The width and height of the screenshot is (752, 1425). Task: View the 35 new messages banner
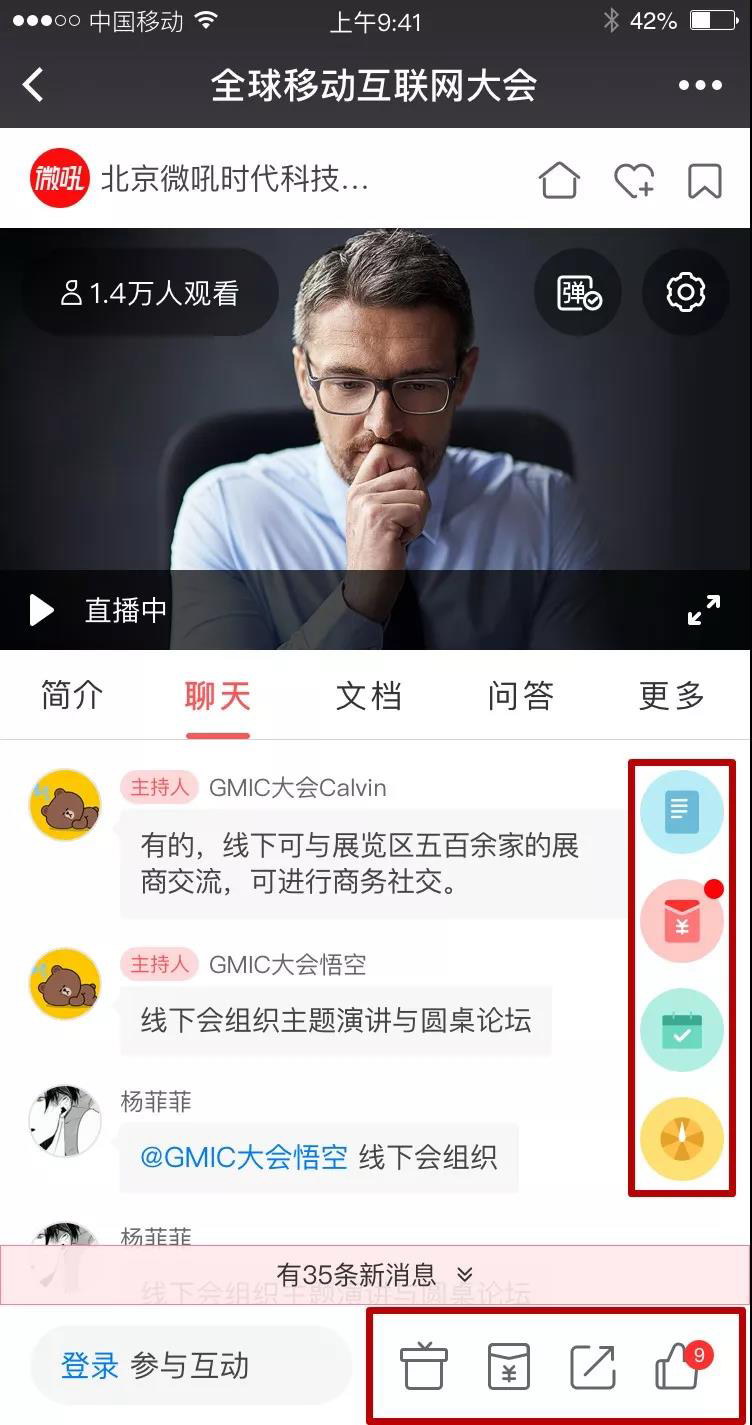click(375, 1274)
